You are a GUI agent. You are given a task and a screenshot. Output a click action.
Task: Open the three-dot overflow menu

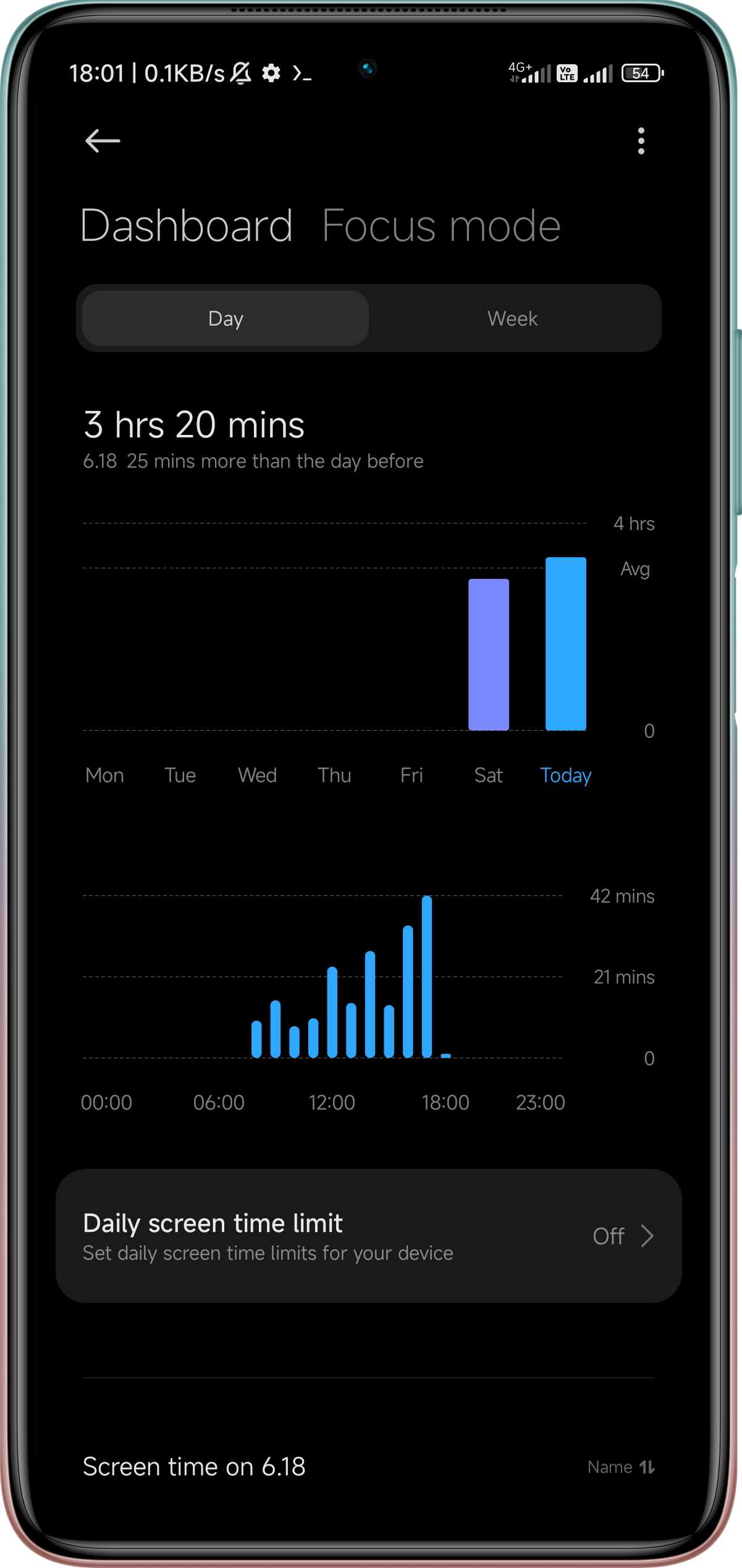641,141
